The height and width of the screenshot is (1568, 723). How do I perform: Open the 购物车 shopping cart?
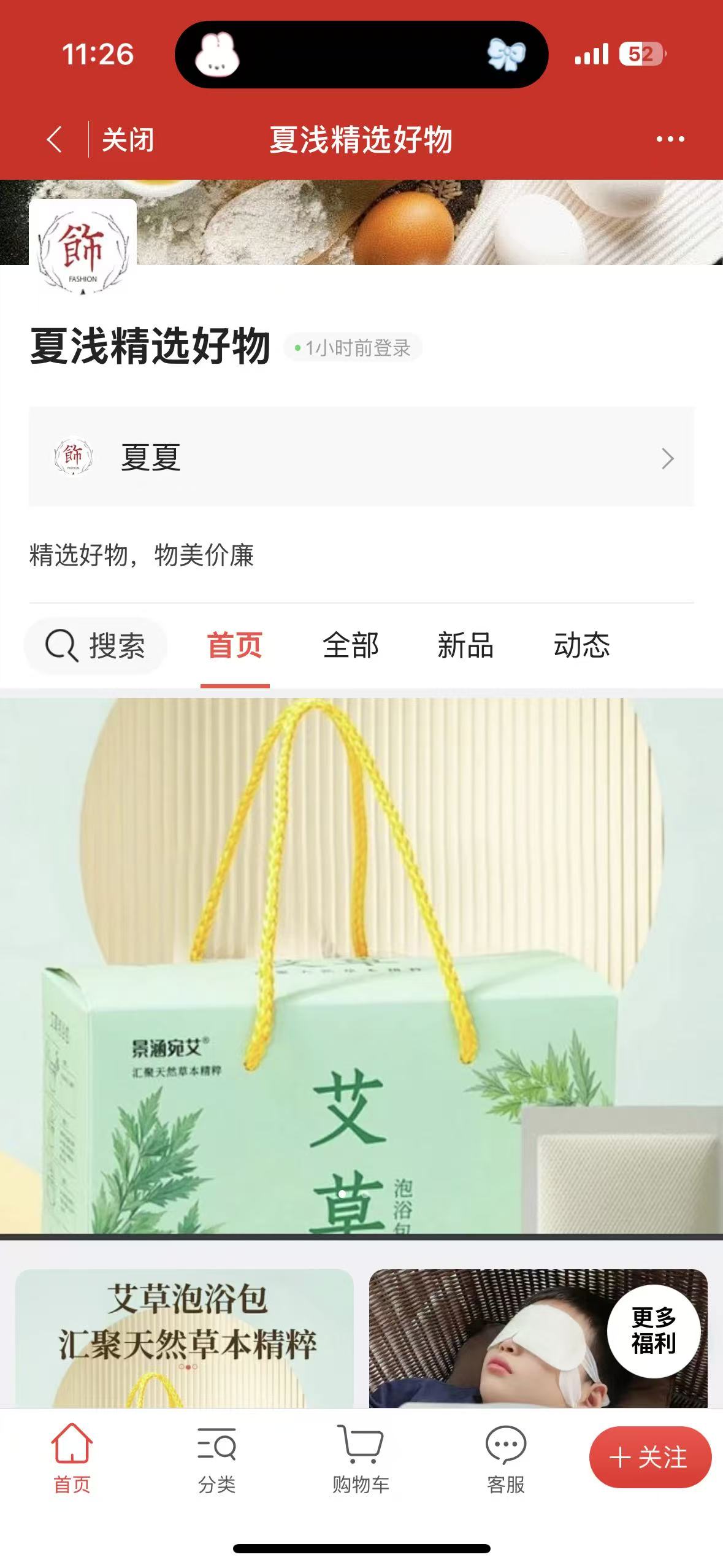[x=361, y=1459]
